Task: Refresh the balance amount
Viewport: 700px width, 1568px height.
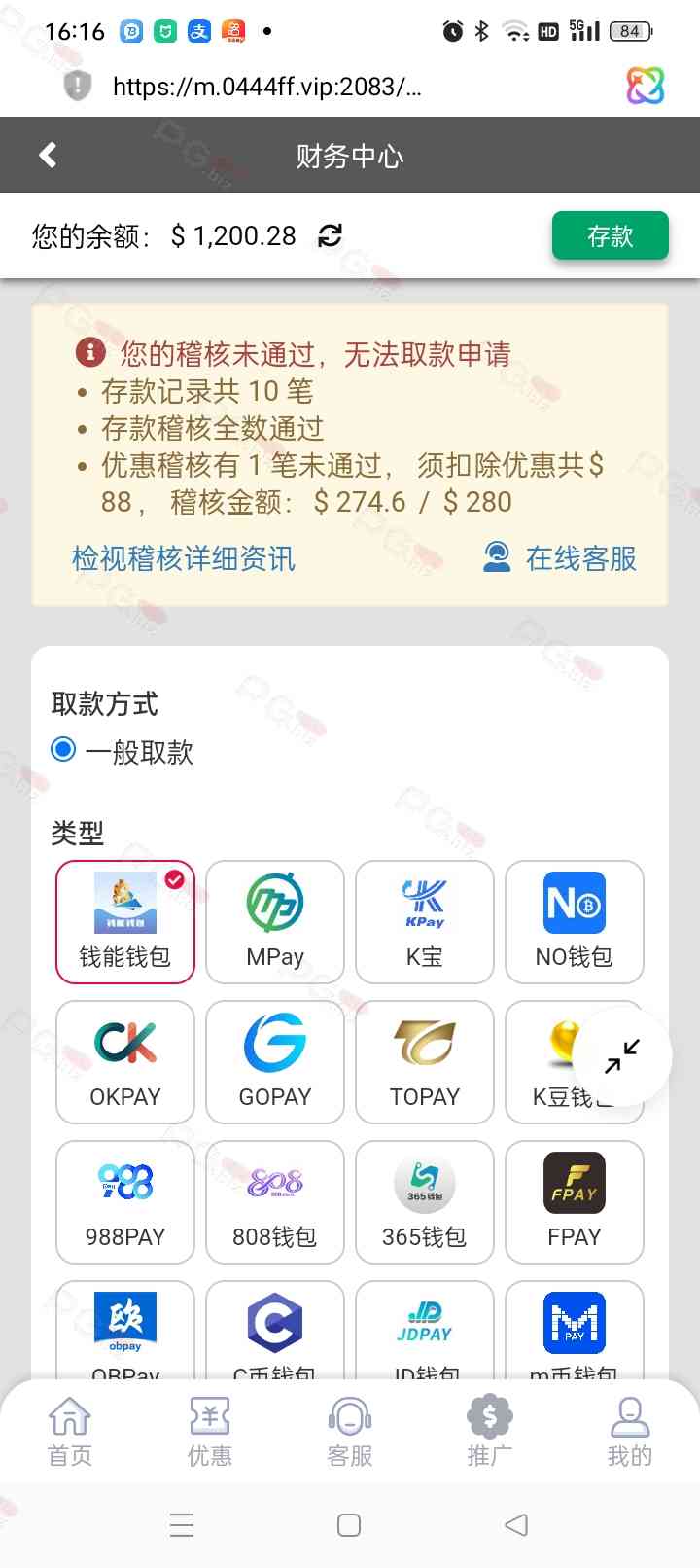Action: tap(331, 235)
